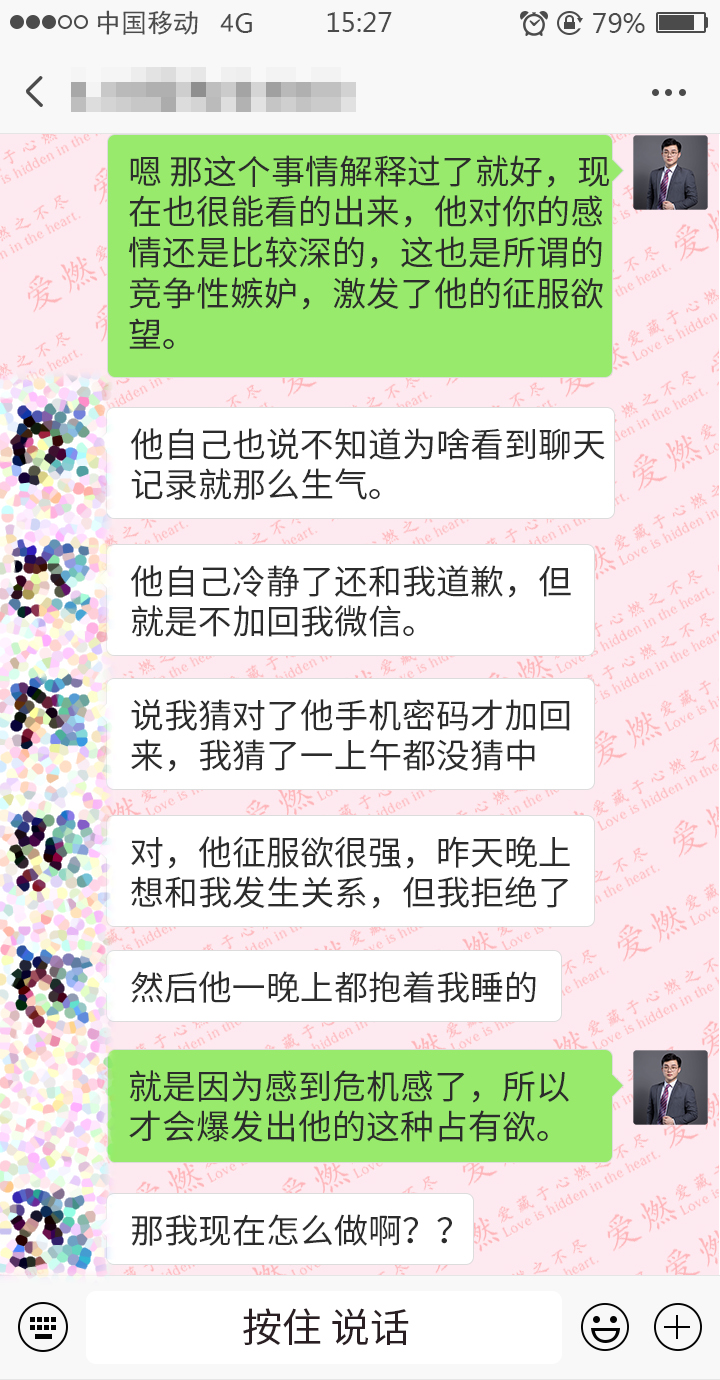Open the sender's avatar beside the top green message
This screenshot has height=1380, width=720.
pyautogui.click(x=669, y=172)
